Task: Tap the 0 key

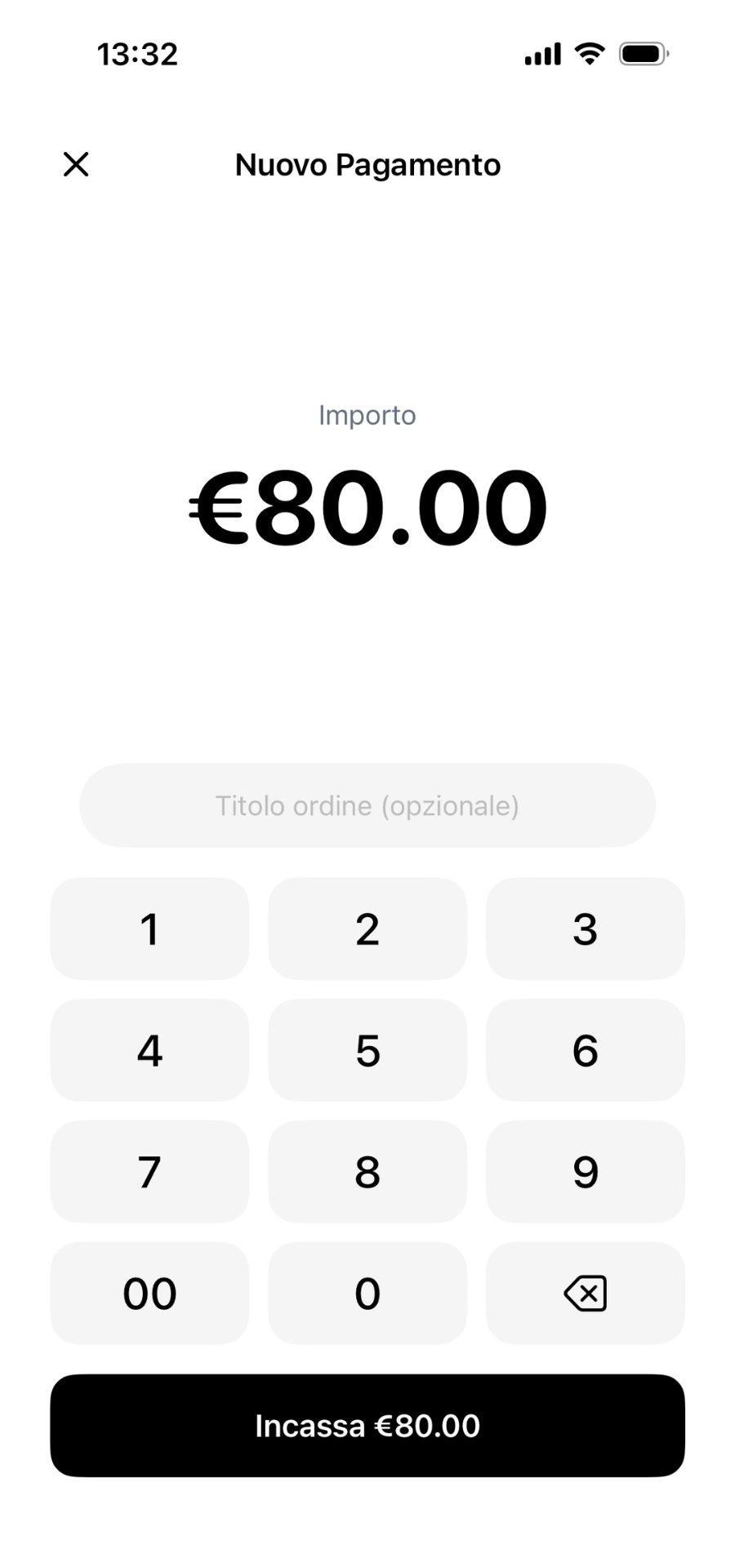Action: pos(367,1293)
